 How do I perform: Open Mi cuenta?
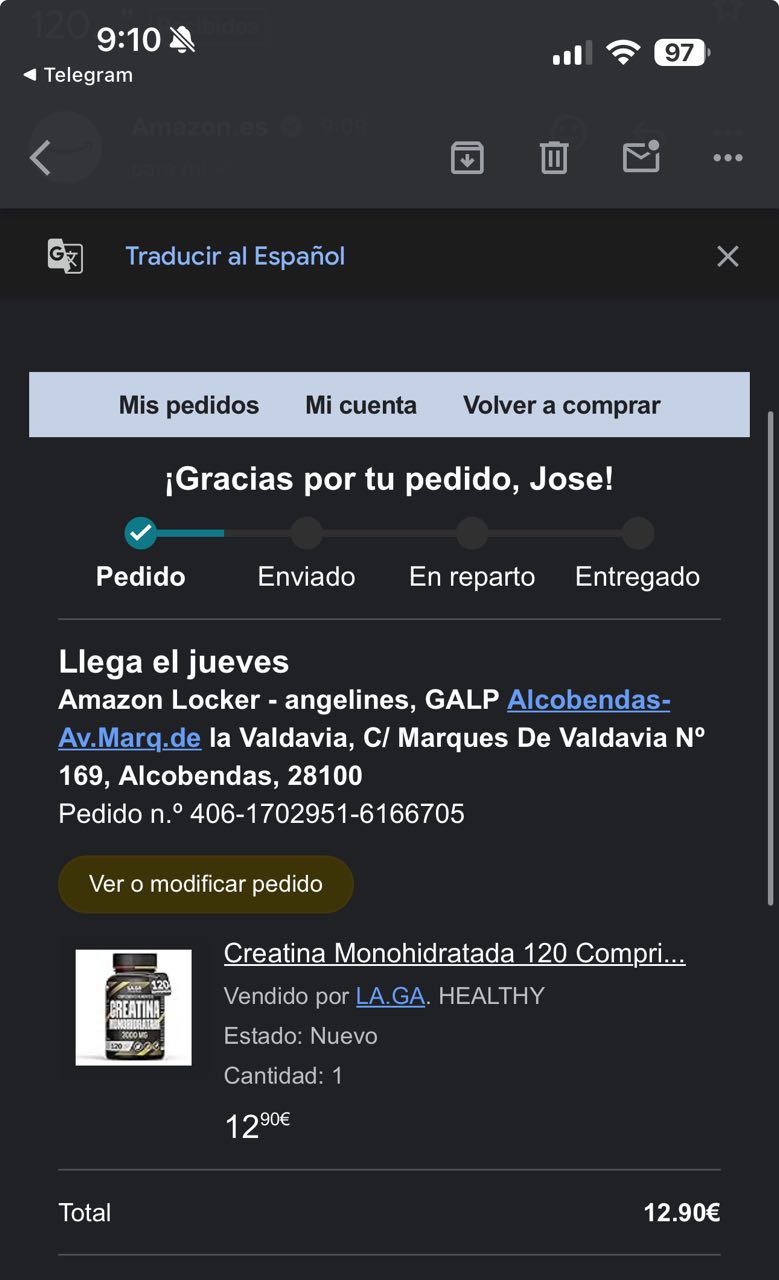pyautogui.click(x=361, y=405)
